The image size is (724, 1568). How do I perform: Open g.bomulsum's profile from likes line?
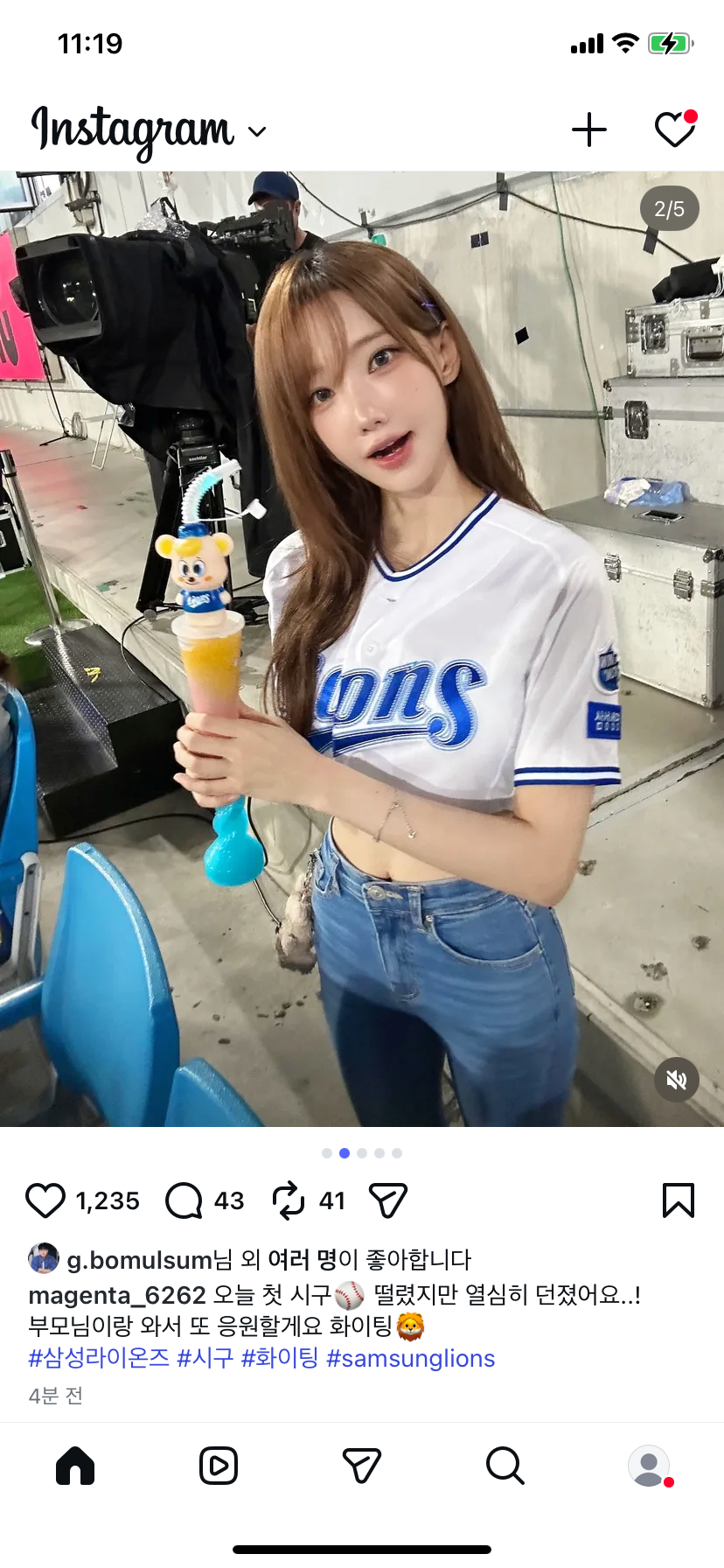pyautogui.click(x=140, y=1260)
